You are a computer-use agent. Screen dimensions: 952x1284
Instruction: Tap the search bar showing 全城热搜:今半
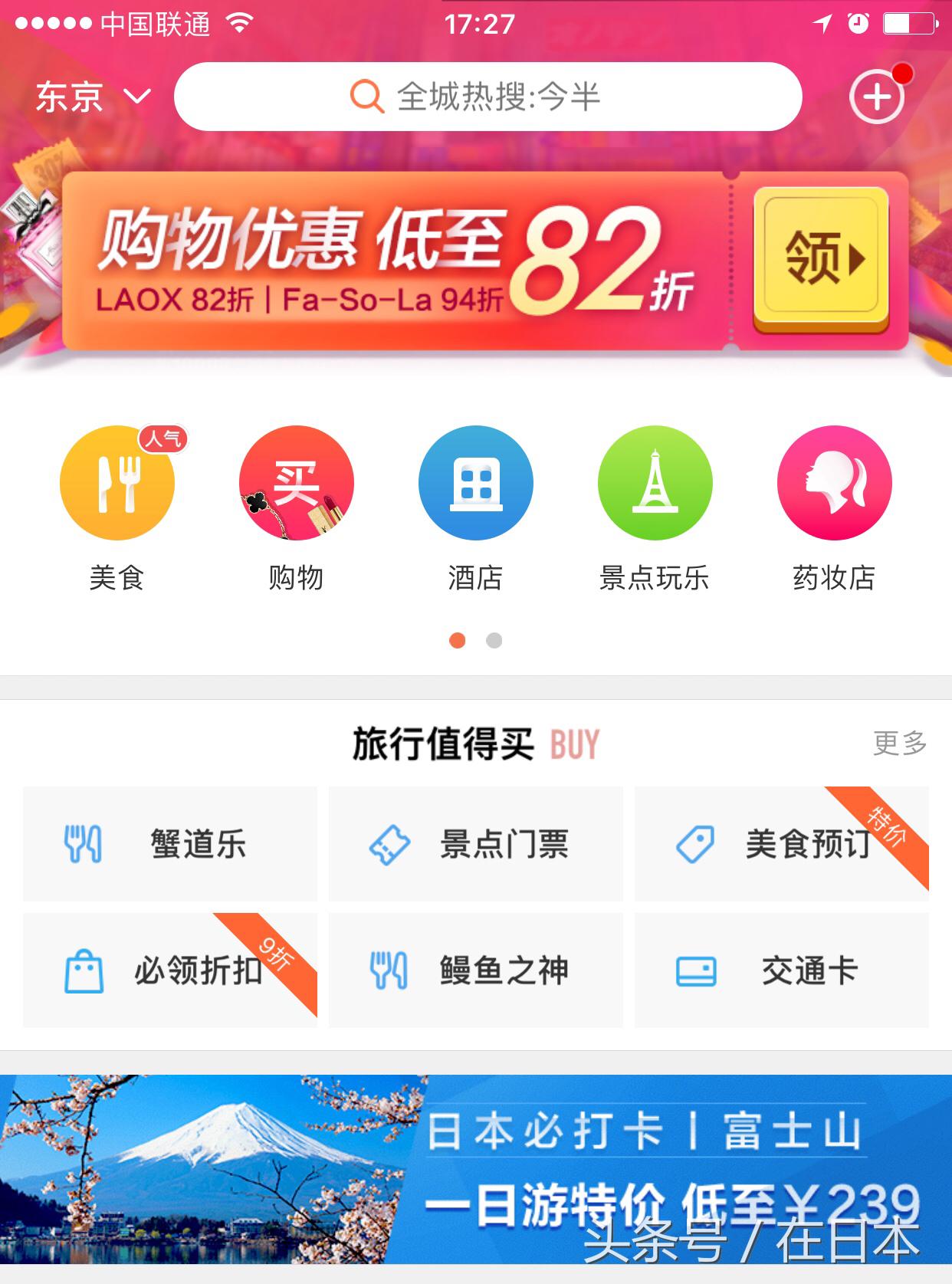pos(491,97)
